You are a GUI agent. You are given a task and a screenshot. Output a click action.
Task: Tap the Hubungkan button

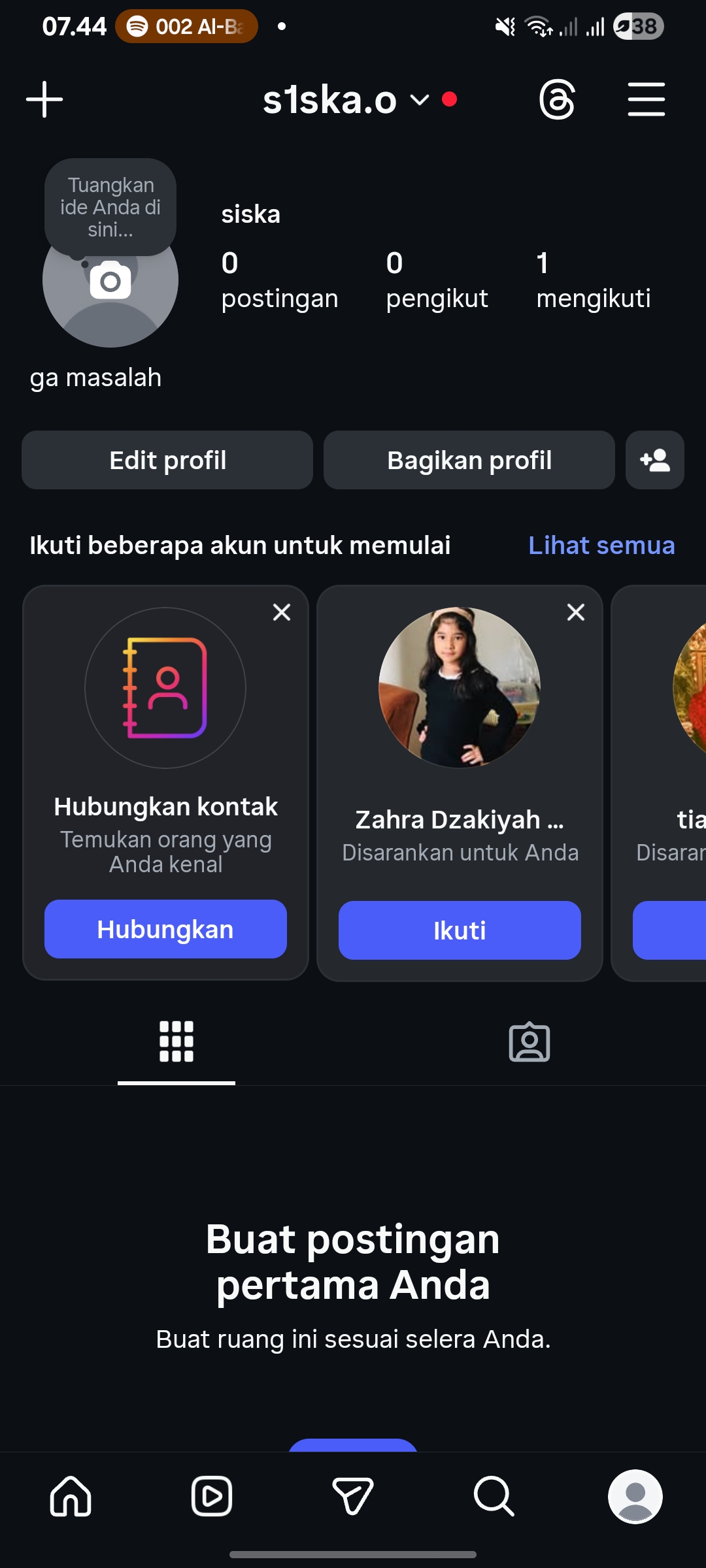point(165,929)
